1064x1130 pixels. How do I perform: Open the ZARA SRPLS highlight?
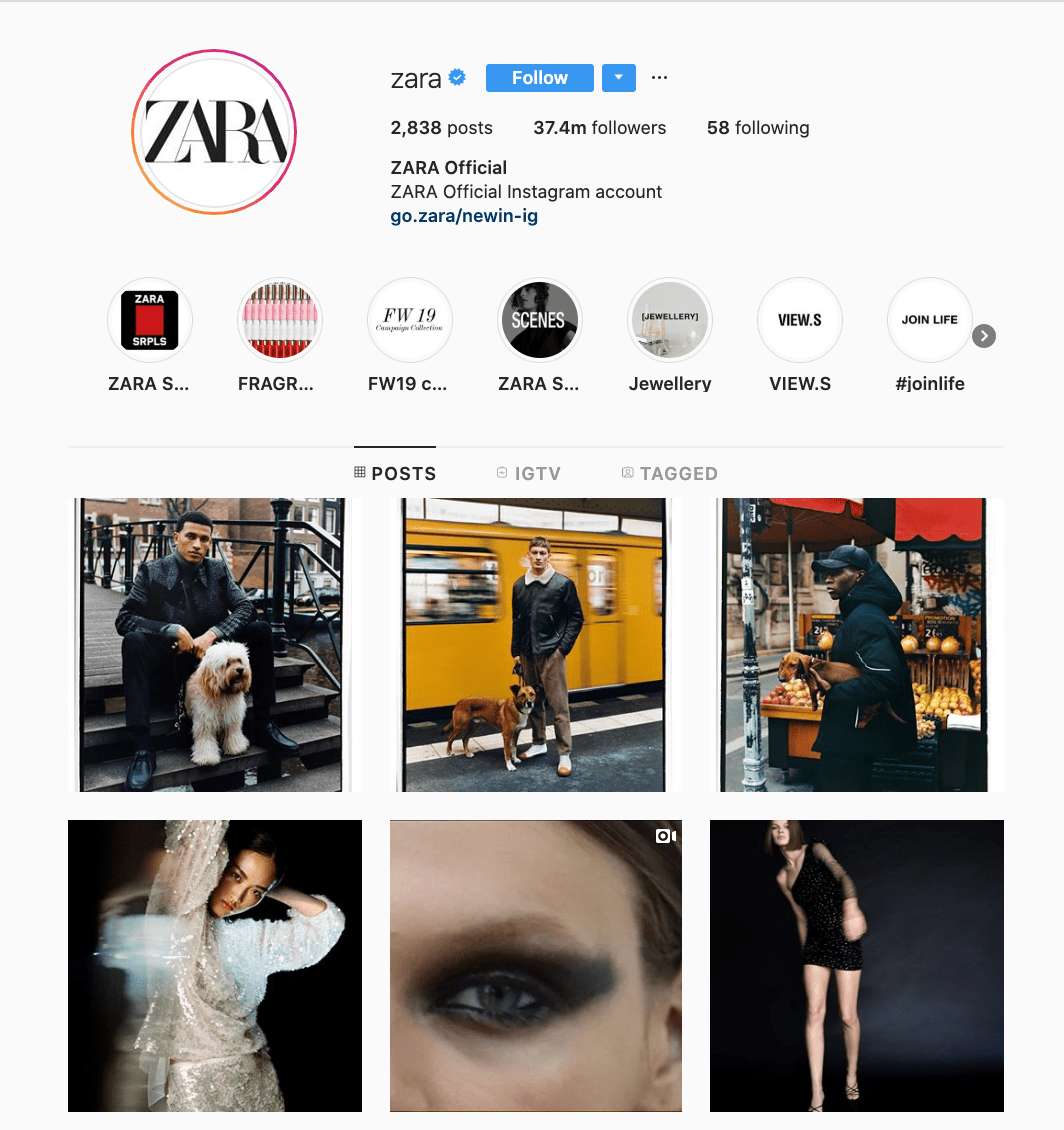(x=149, y=320)
